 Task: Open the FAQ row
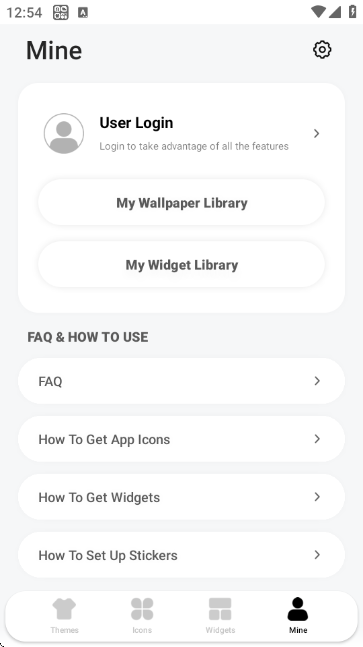click(182, 381)
